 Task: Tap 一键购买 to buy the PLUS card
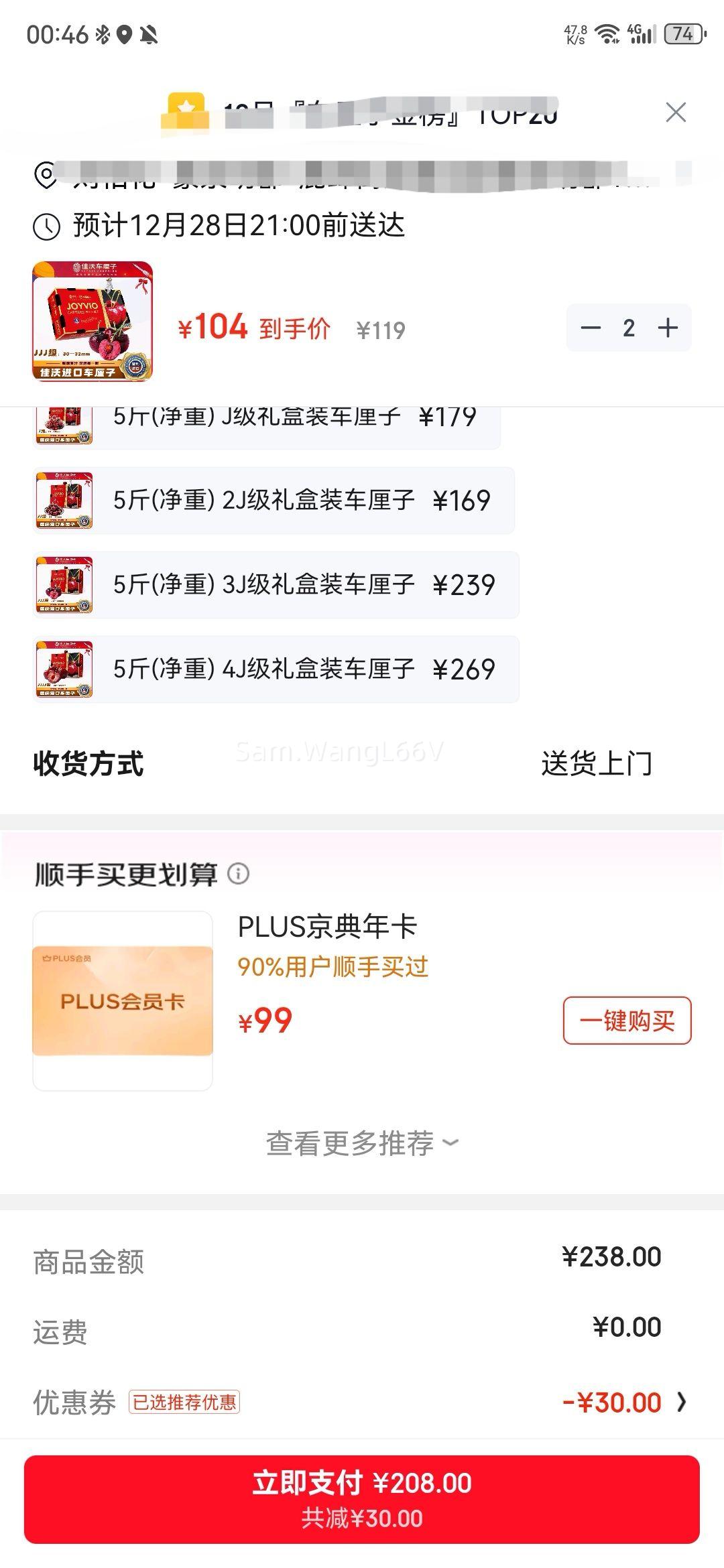pos(629,1021)
